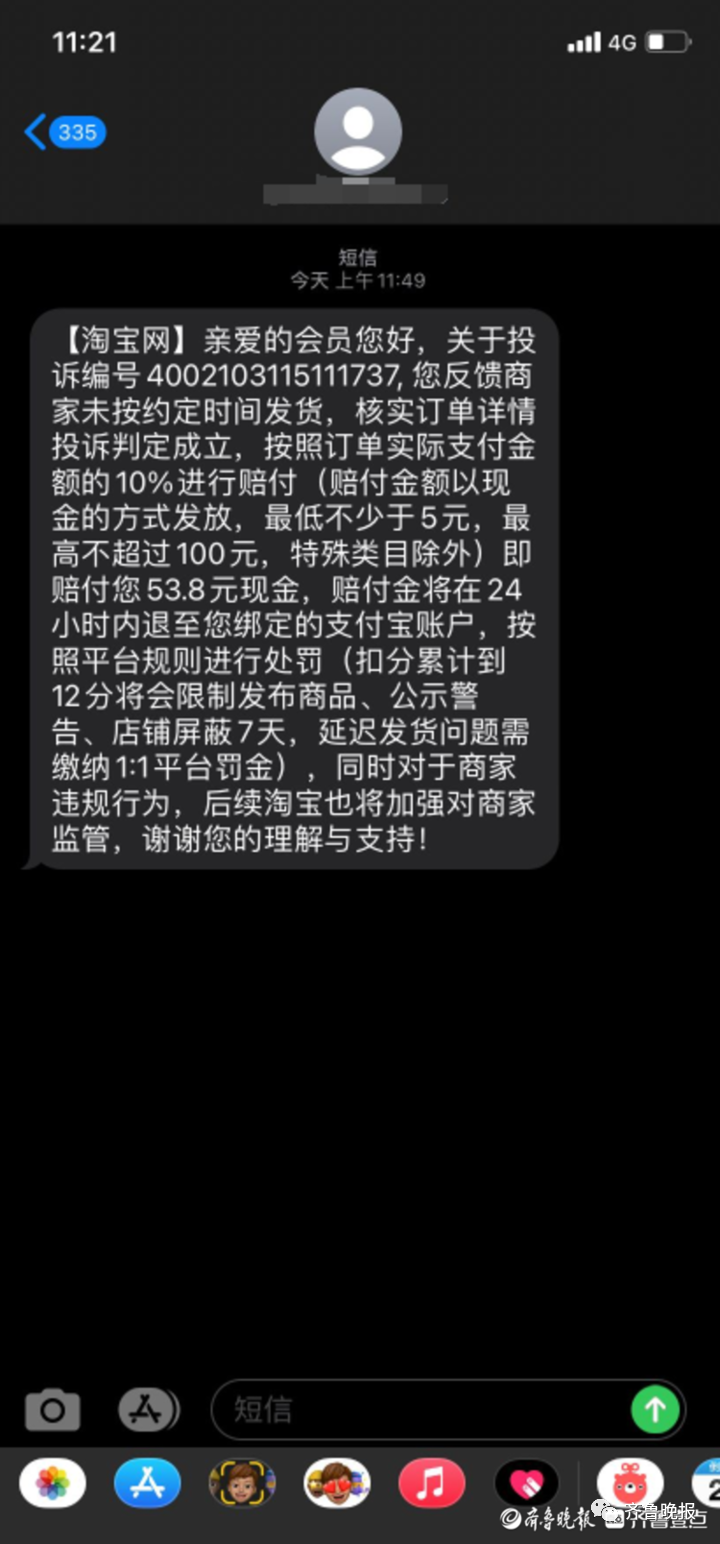Viewport: 720px width, 1544px height.
Task: Open the Music iMessage app
Action: click(x=432, y=1483)
